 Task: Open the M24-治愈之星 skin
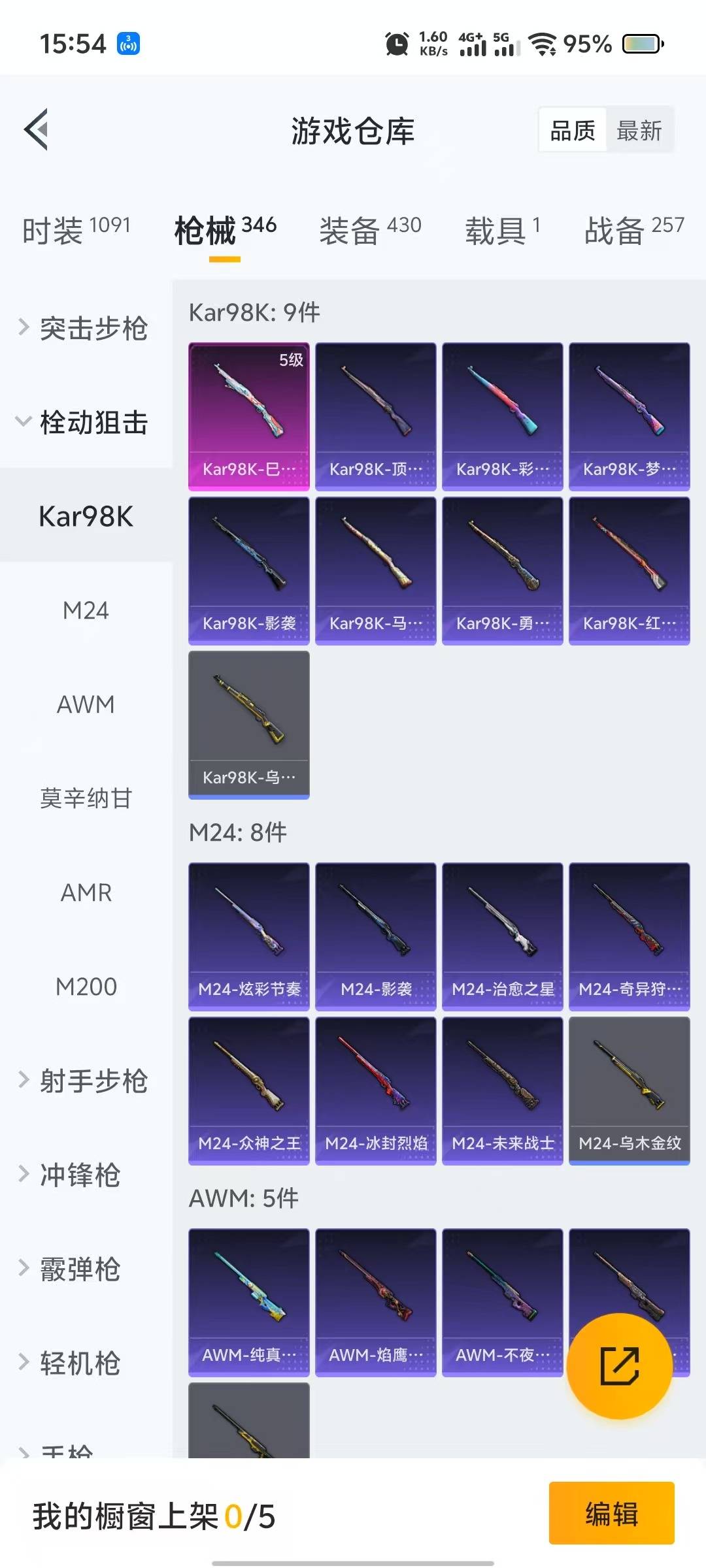tap(502, 936)
